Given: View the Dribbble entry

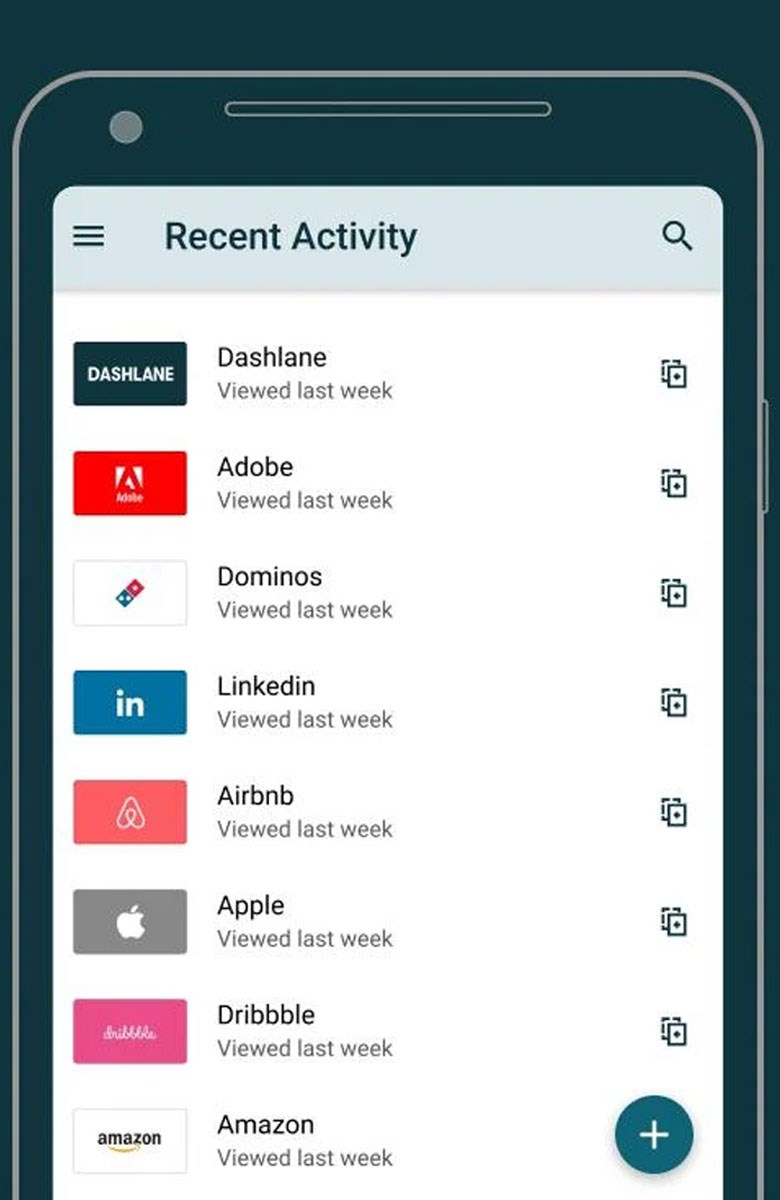Looking at the screenshot, I should pos(304,1030).
